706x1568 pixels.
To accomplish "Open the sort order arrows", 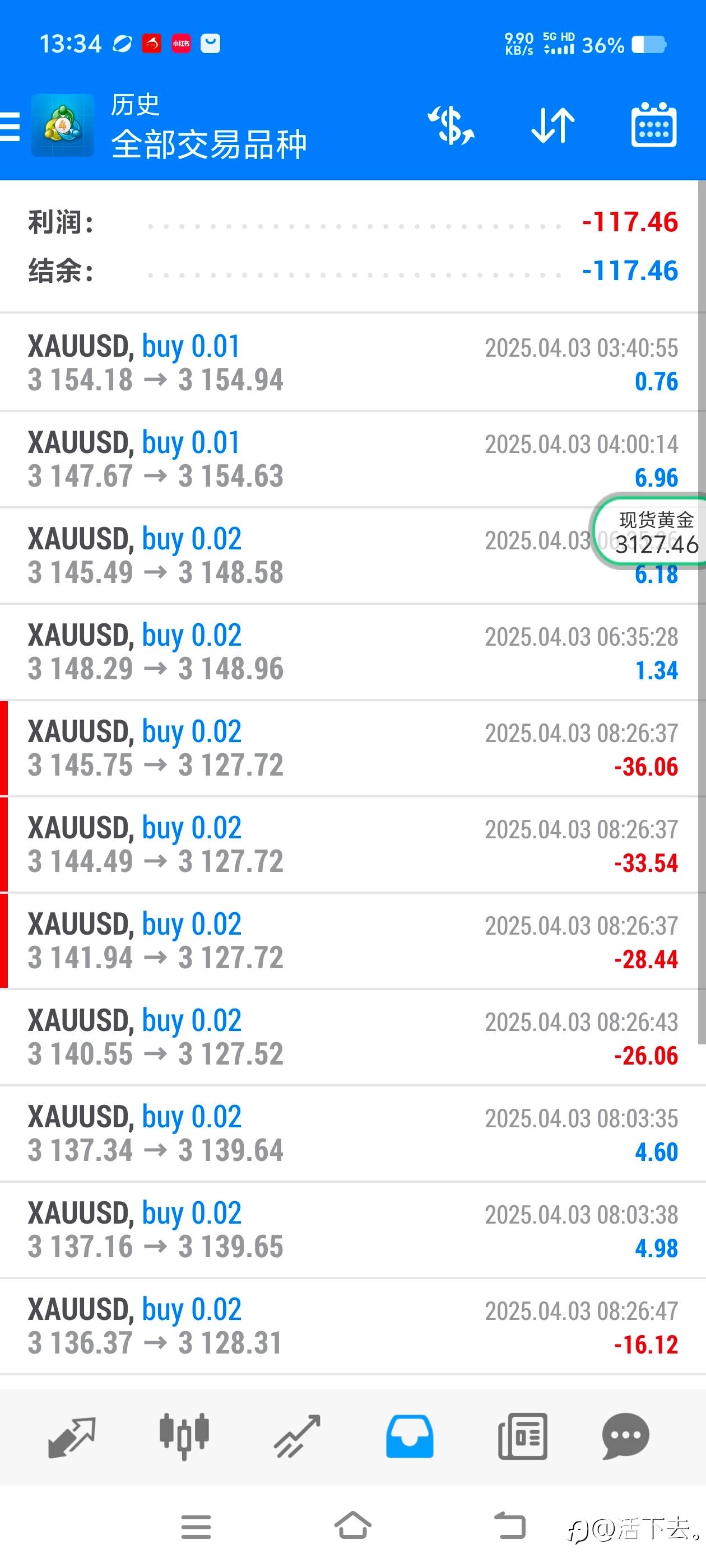I will [x=552, y=126].
